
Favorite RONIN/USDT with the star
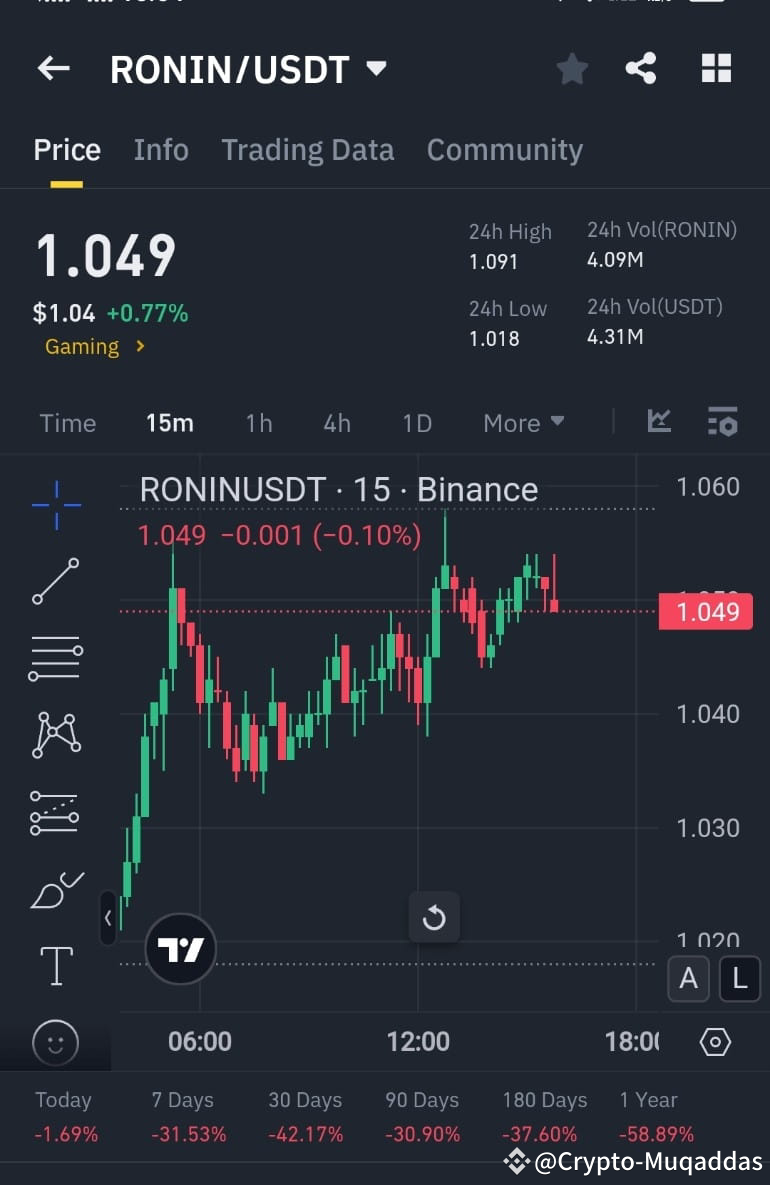point(572,68)
